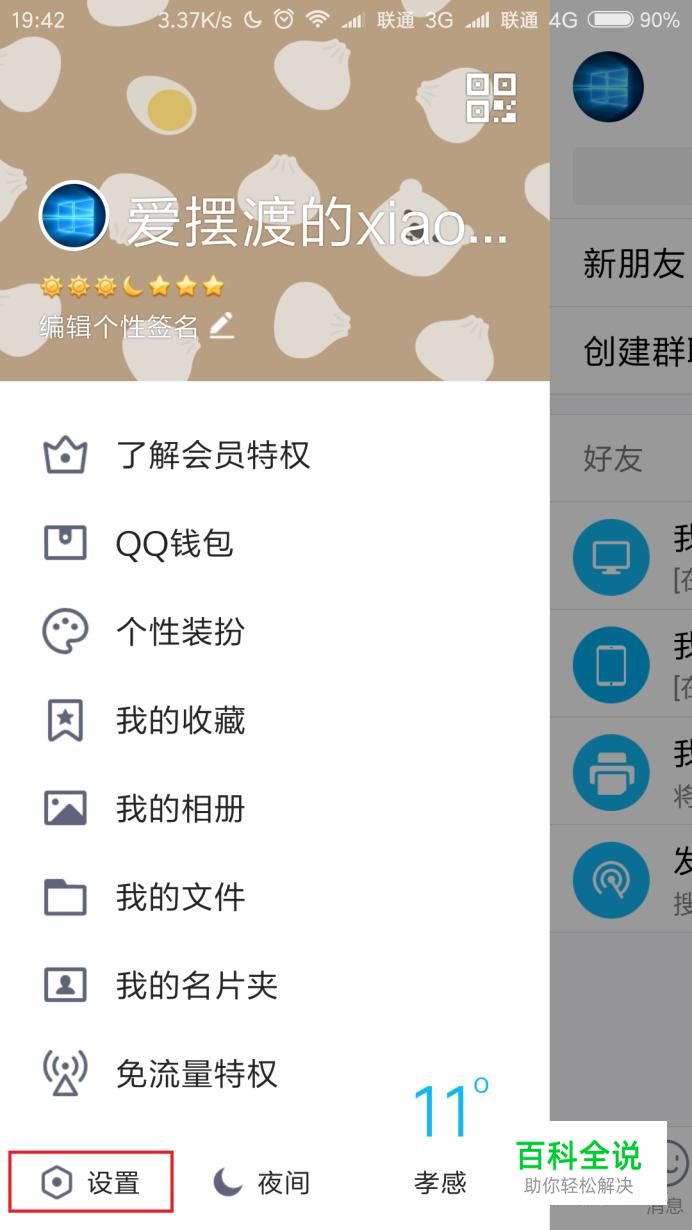Screen dimensions: 692x1230
Task: Open 我的相册
Action: (x=180, y=809)
